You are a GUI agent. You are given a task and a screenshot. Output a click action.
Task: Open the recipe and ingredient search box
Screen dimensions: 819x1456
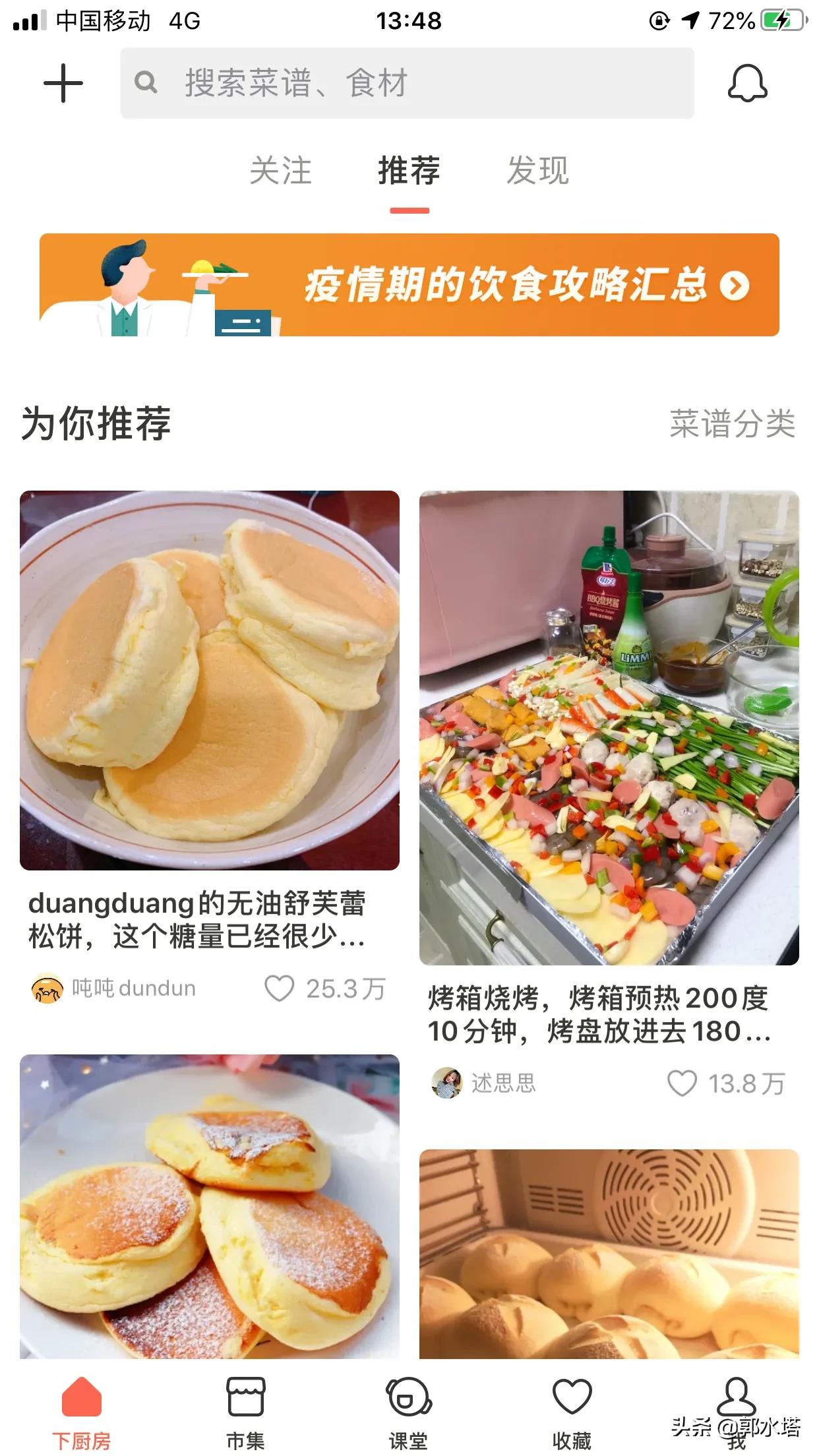[x=407, y=84]
